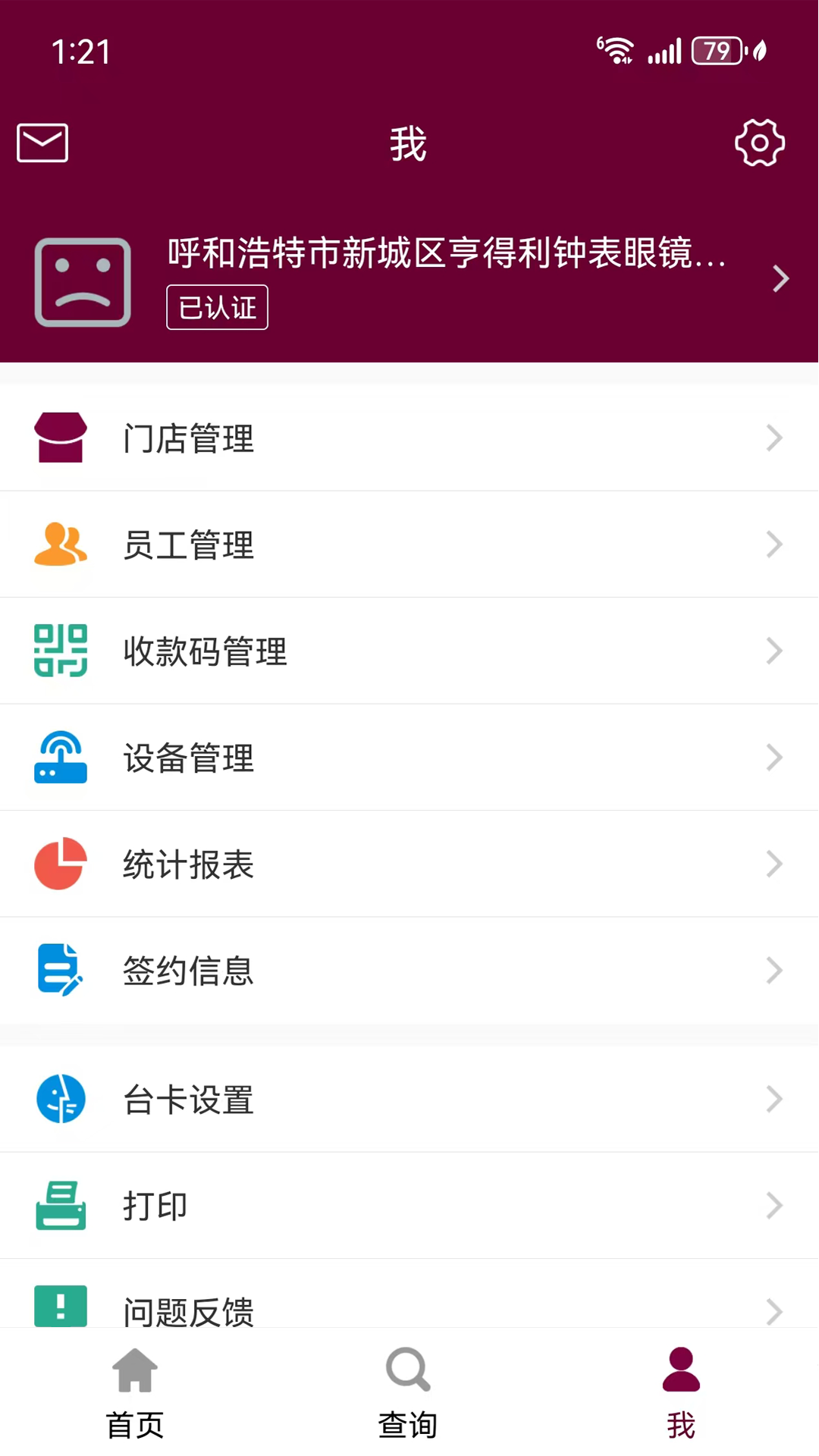Open 收款码管理 payment code management
Screen dimensions: 819x1456
(x=409, y=651)
